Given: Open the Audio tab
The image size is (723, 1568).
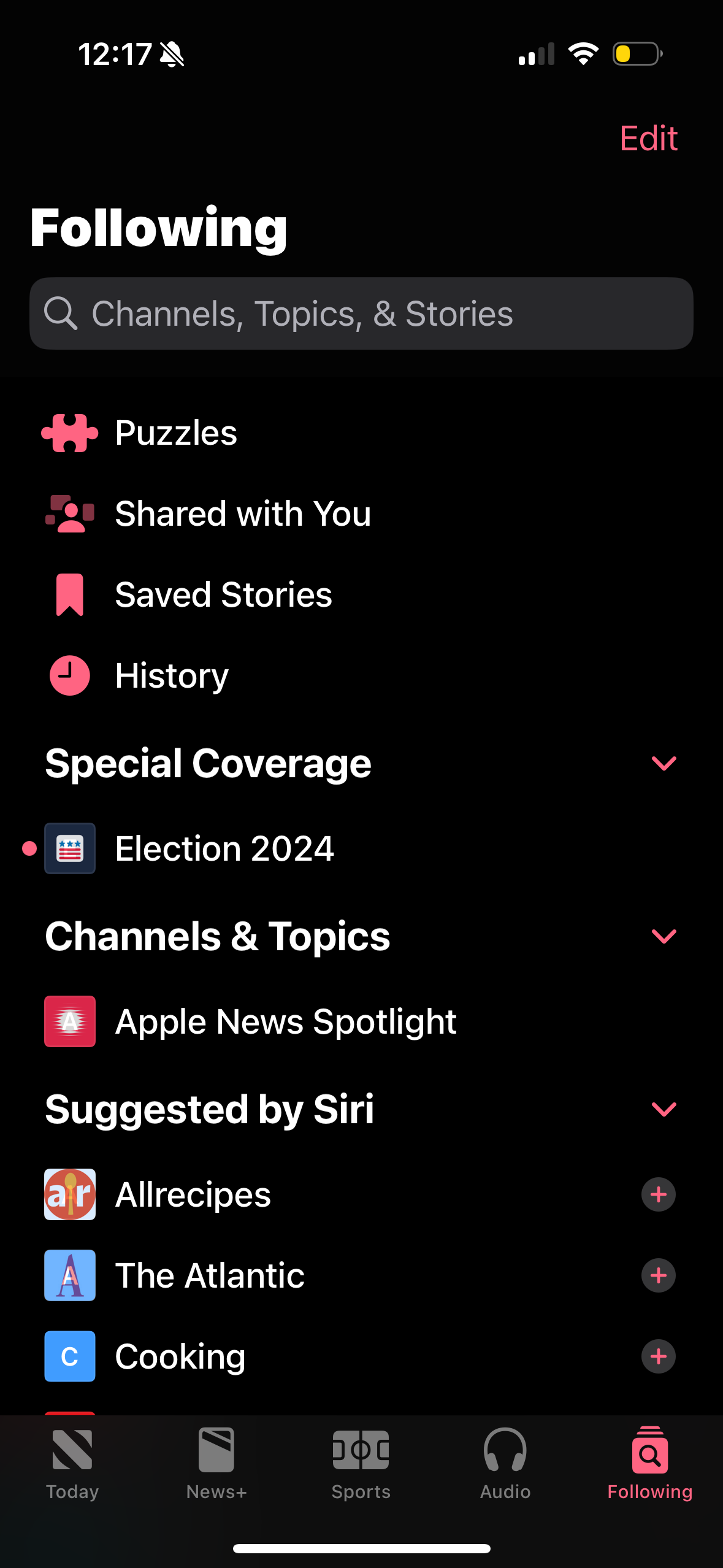Looking at the screenshot, I should tap(505, 1467).
